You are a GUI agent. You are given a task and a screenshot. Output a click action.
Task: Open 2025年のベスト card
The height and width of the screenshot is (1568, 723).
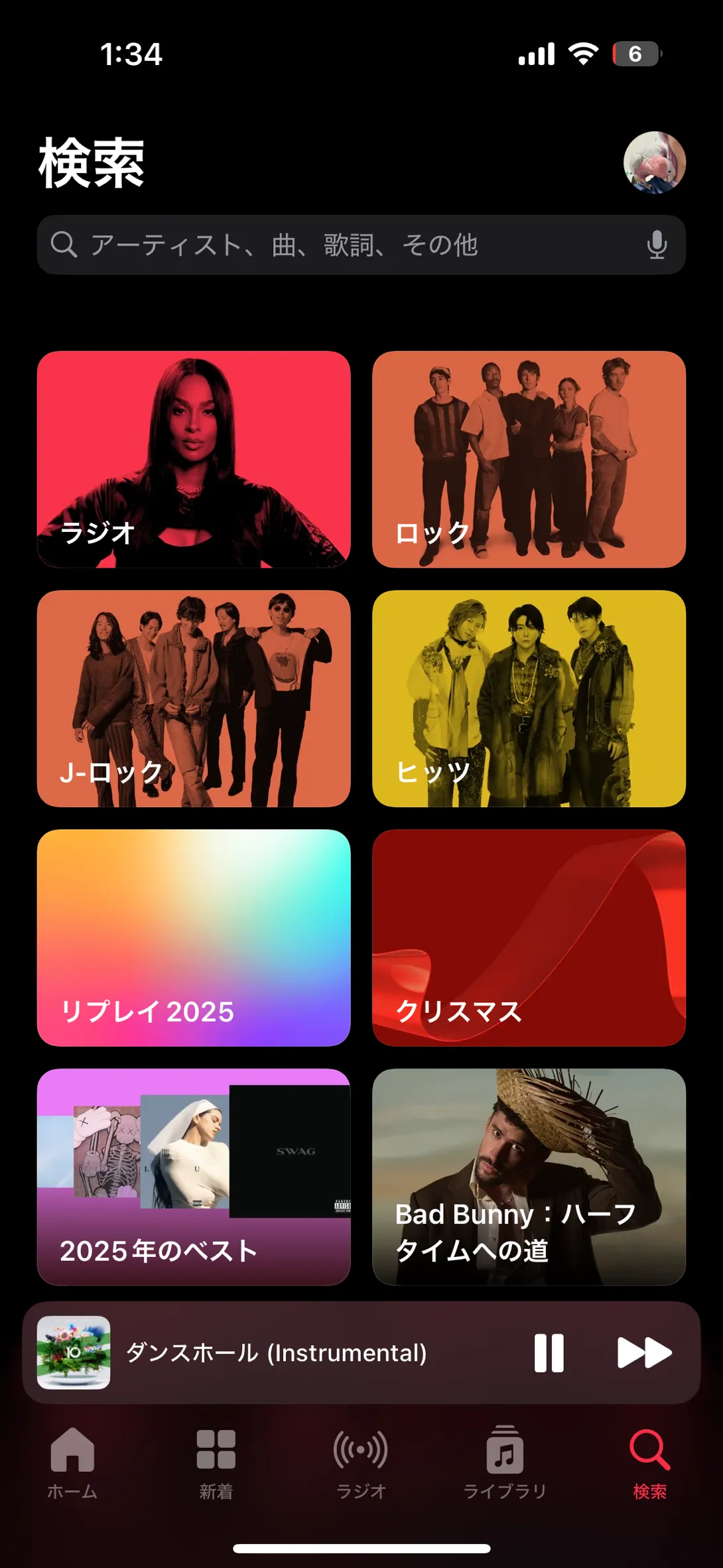194,1177
